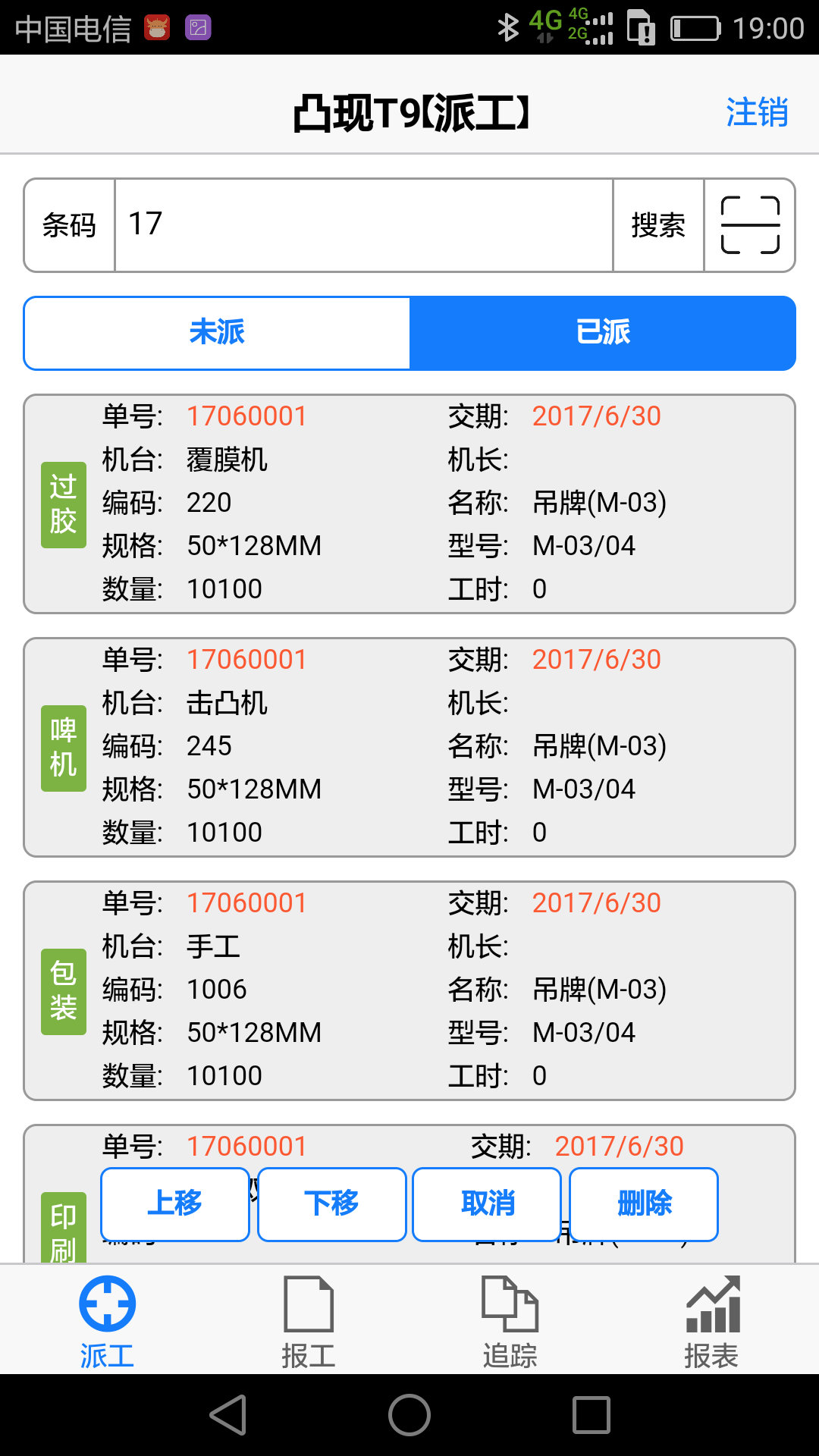Go to the 追踪 tracking tab
819x1456 pixels.
510,1321
